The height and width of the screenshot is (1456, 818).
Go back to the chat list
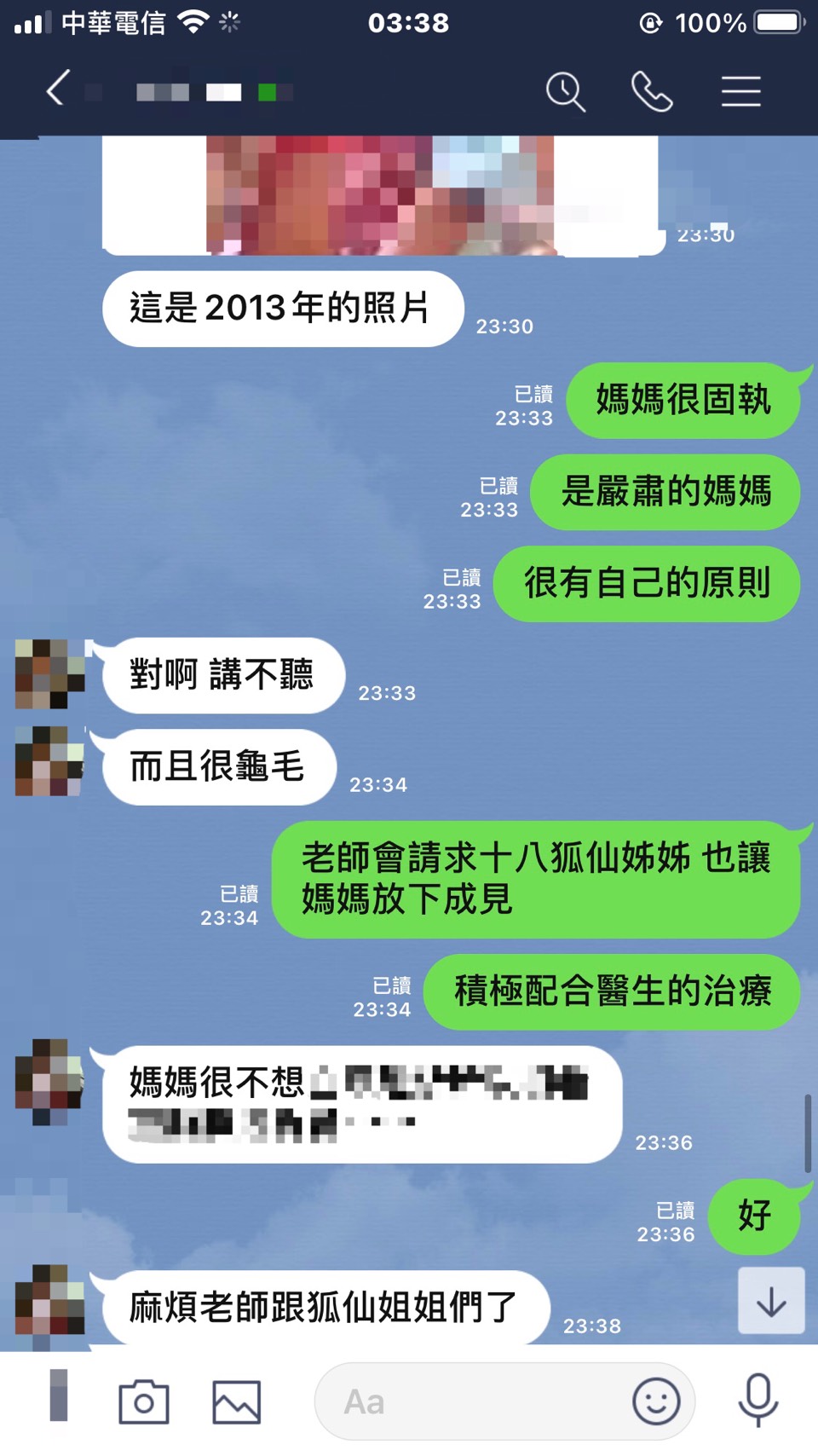point(57,89)
